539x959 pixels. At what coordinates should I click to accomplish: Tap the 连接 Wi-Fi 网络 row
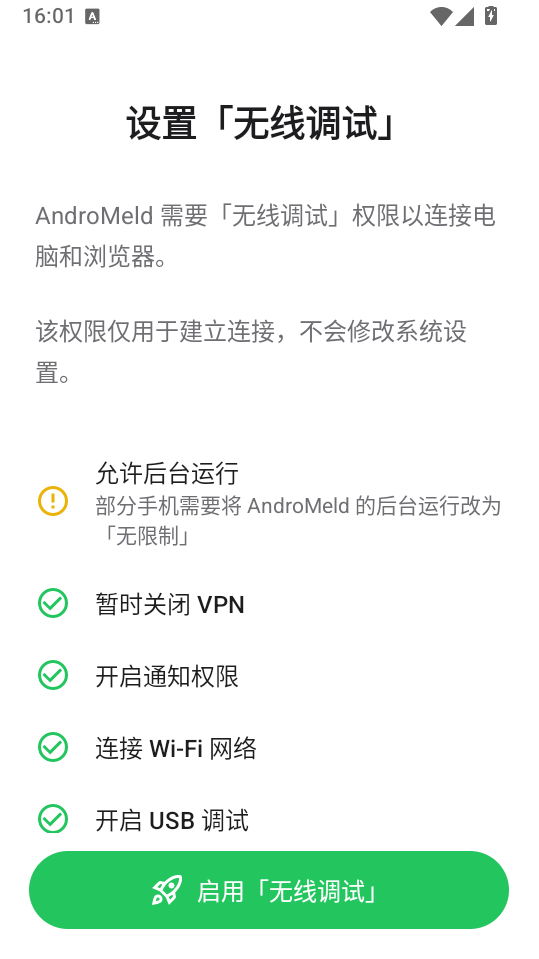[x=269, y=747]
